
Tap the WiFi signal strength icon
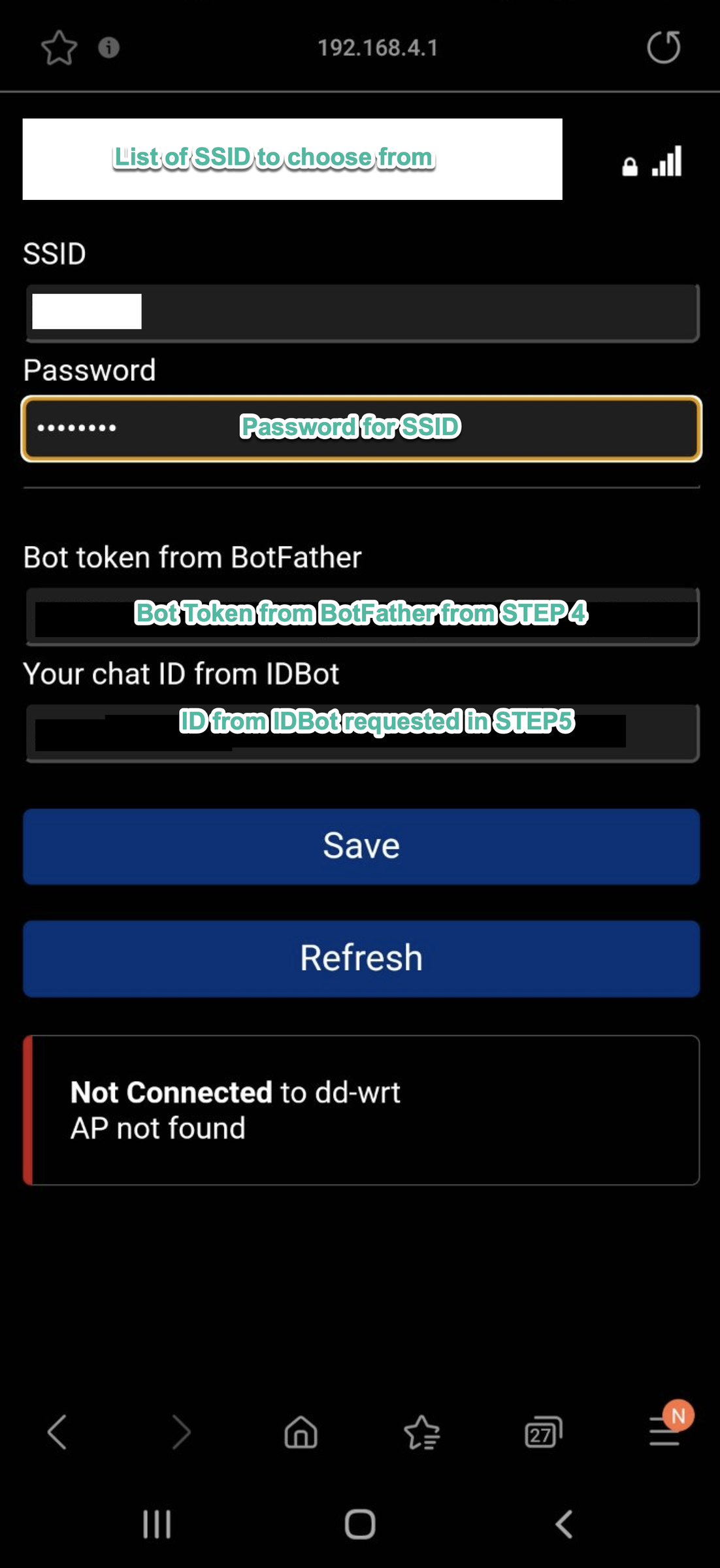point(668,162)
